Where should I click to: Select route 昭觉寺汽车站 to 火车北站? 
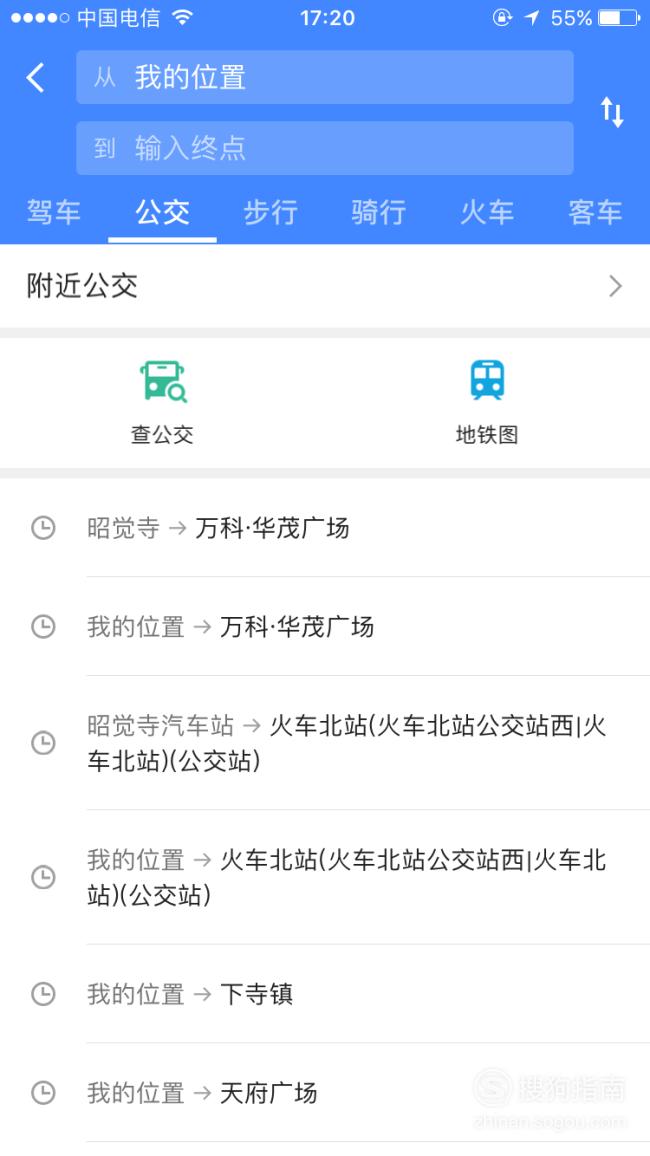click(x=325, y=743)
